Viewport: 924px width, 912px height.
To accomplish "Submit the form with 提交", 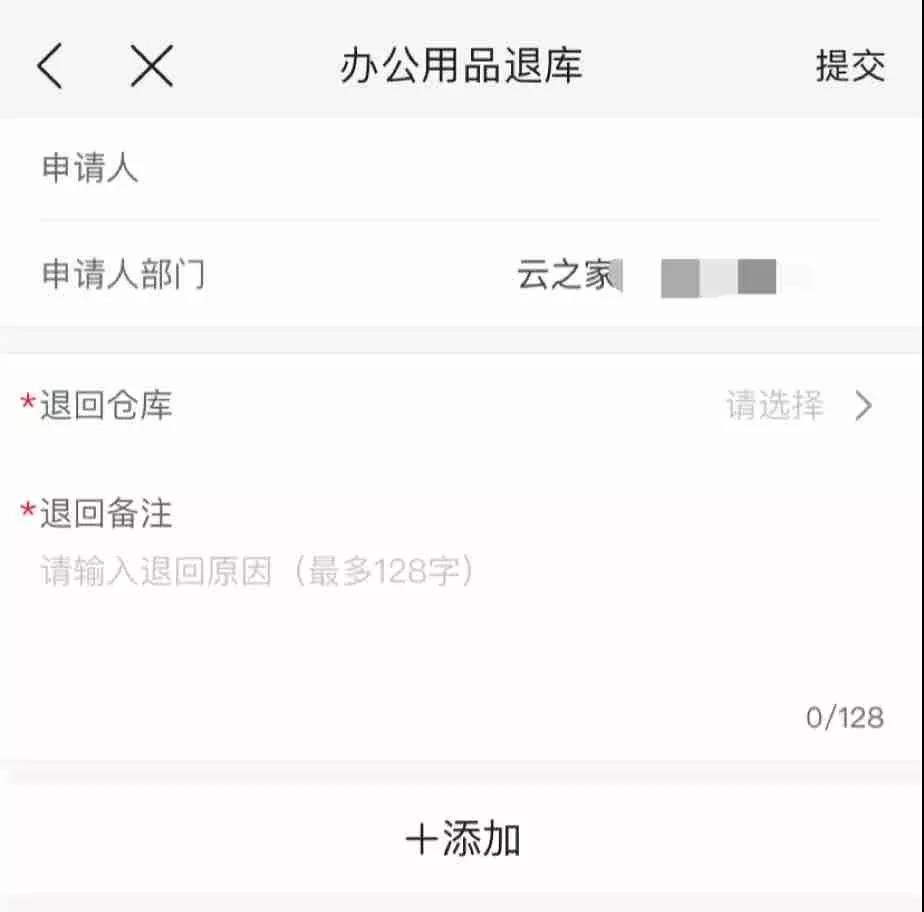I will pos(850,67).
